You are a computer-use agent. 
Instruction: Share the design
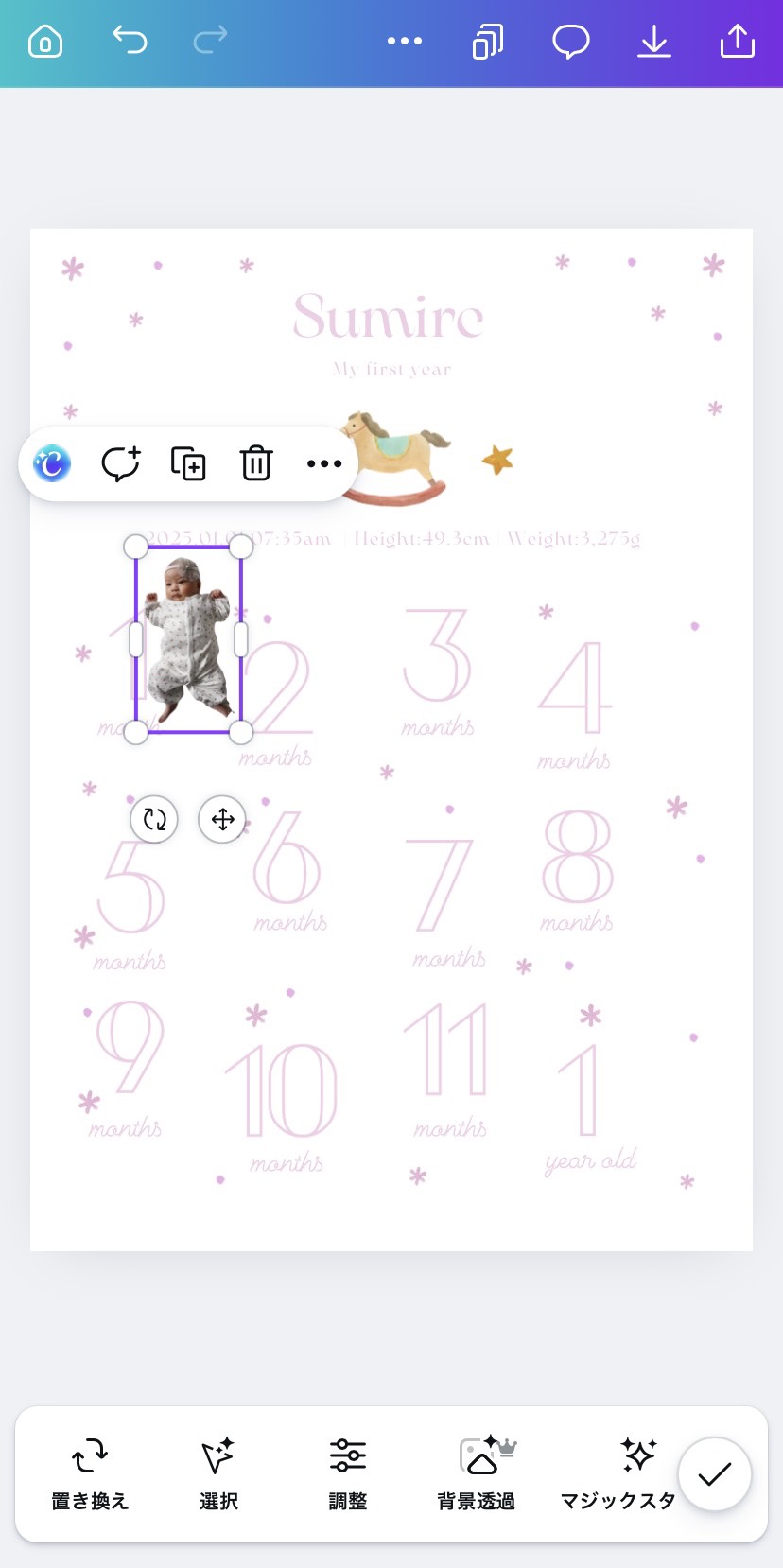pyautogui.click(x=737, y=42)
